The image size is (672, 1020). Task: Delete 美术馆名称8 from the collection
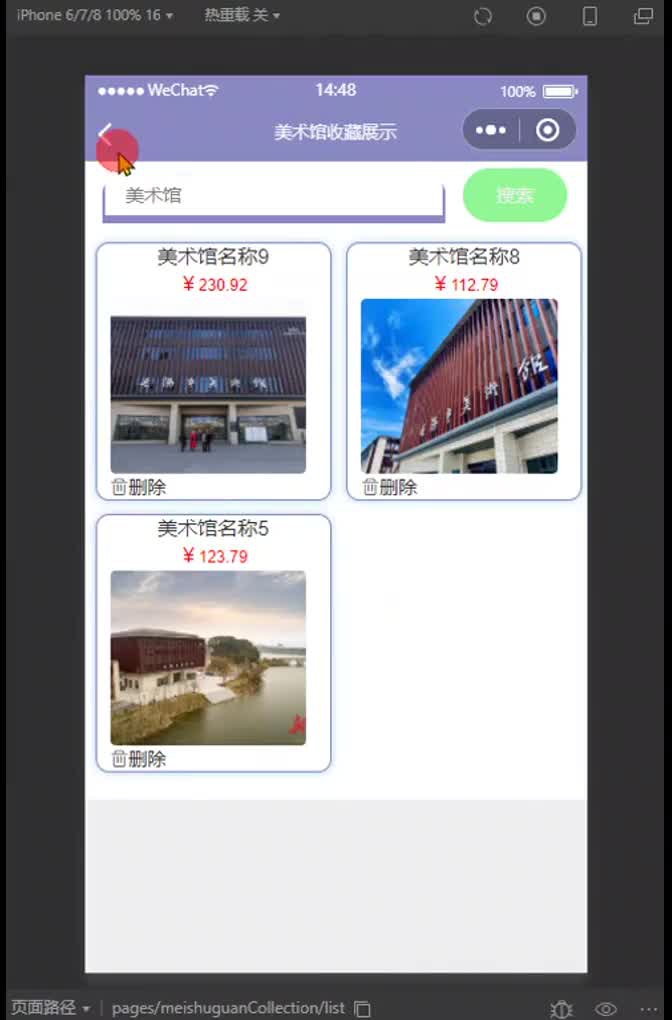(390, 487)
